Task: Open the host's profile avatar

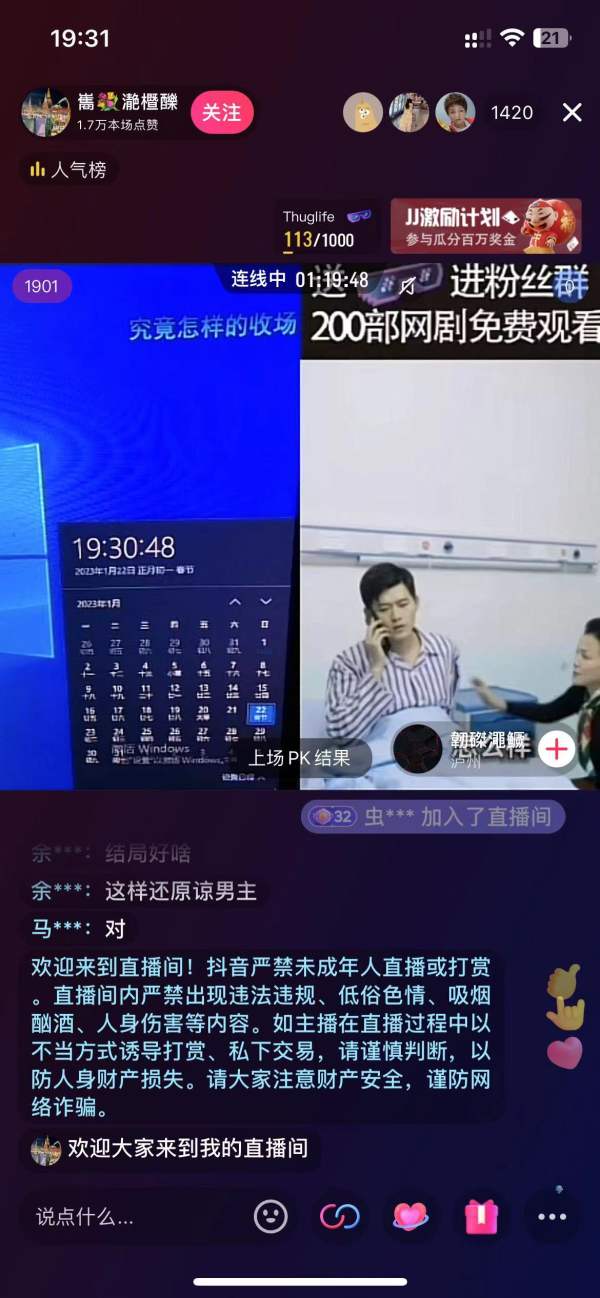Action: pyautogui.click(x=46, y=113)
